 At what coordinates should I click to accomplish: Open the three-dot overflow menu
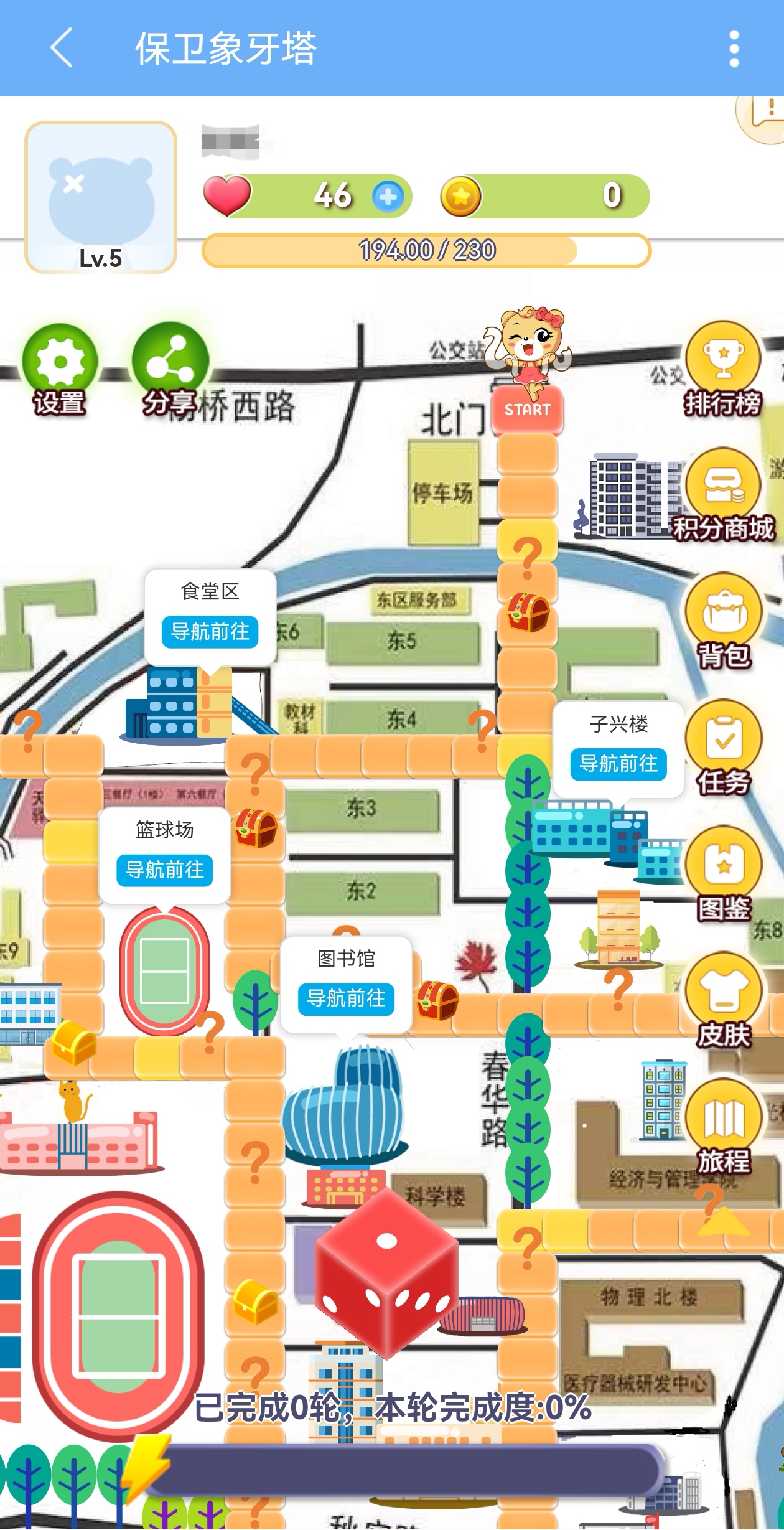pyautogui.click(x=734, y=49)
